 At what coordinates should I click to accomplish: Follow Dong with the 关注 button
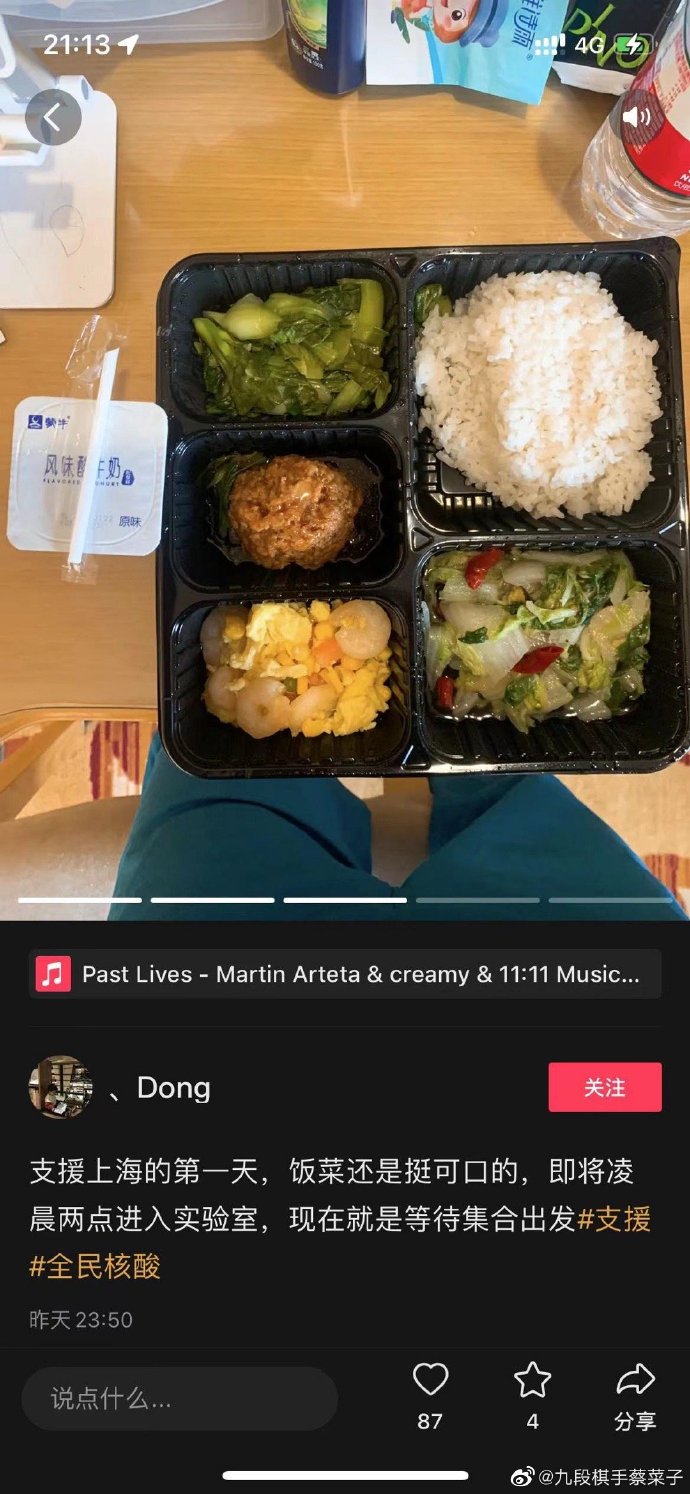(x=604, y=1087)
